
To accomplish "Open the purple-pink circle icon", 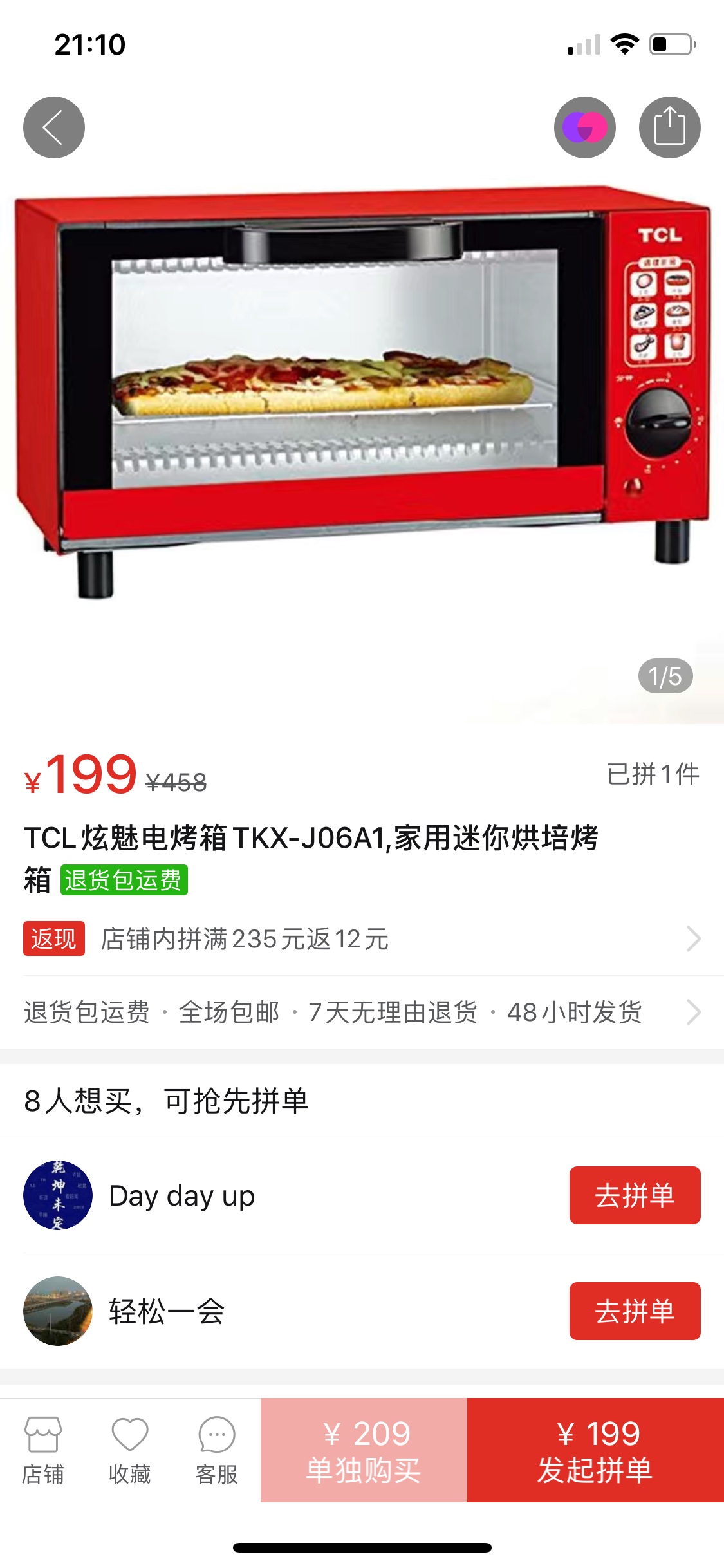I will [584, 127].
